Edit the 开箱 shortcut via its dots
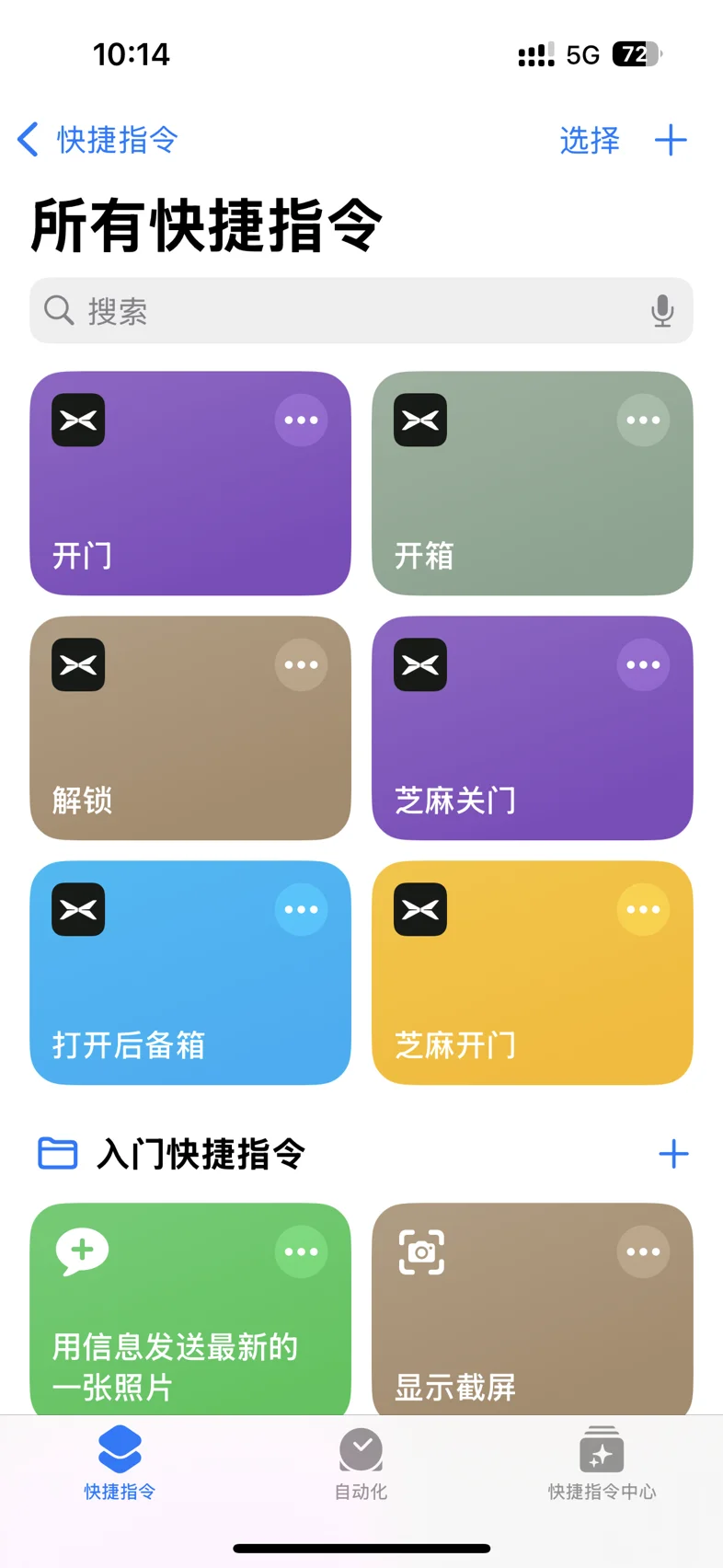723x1568 pixels. point(643,420)
